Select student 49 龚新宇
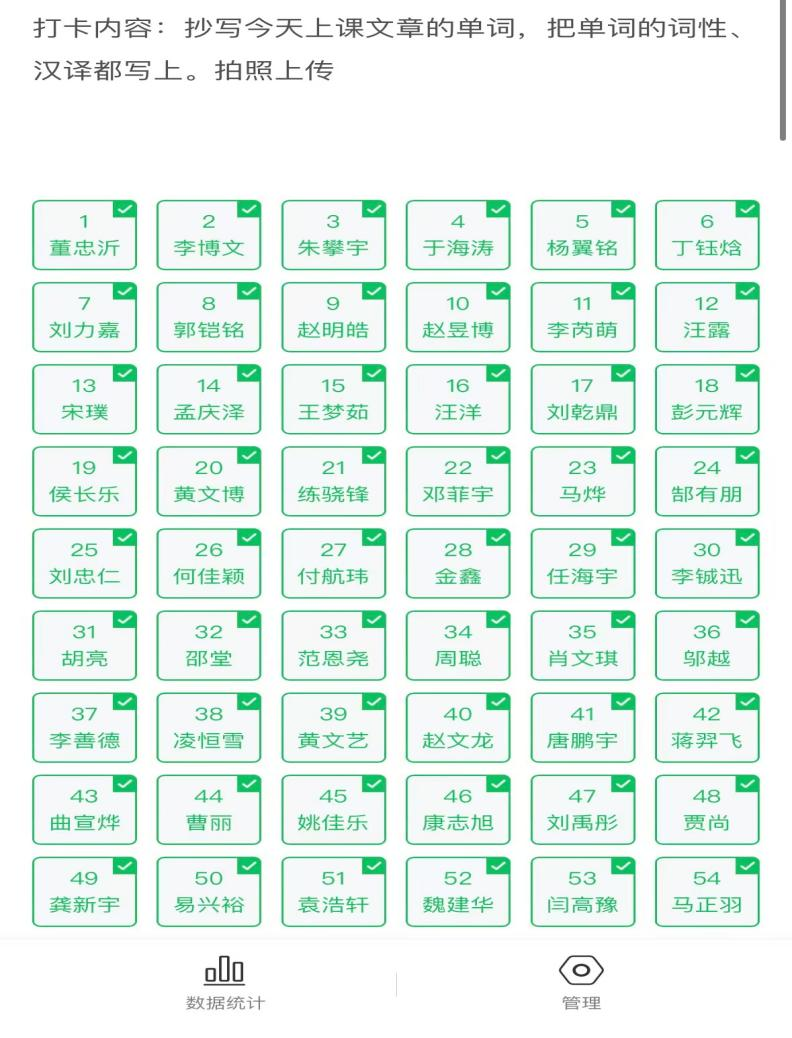 84,892
